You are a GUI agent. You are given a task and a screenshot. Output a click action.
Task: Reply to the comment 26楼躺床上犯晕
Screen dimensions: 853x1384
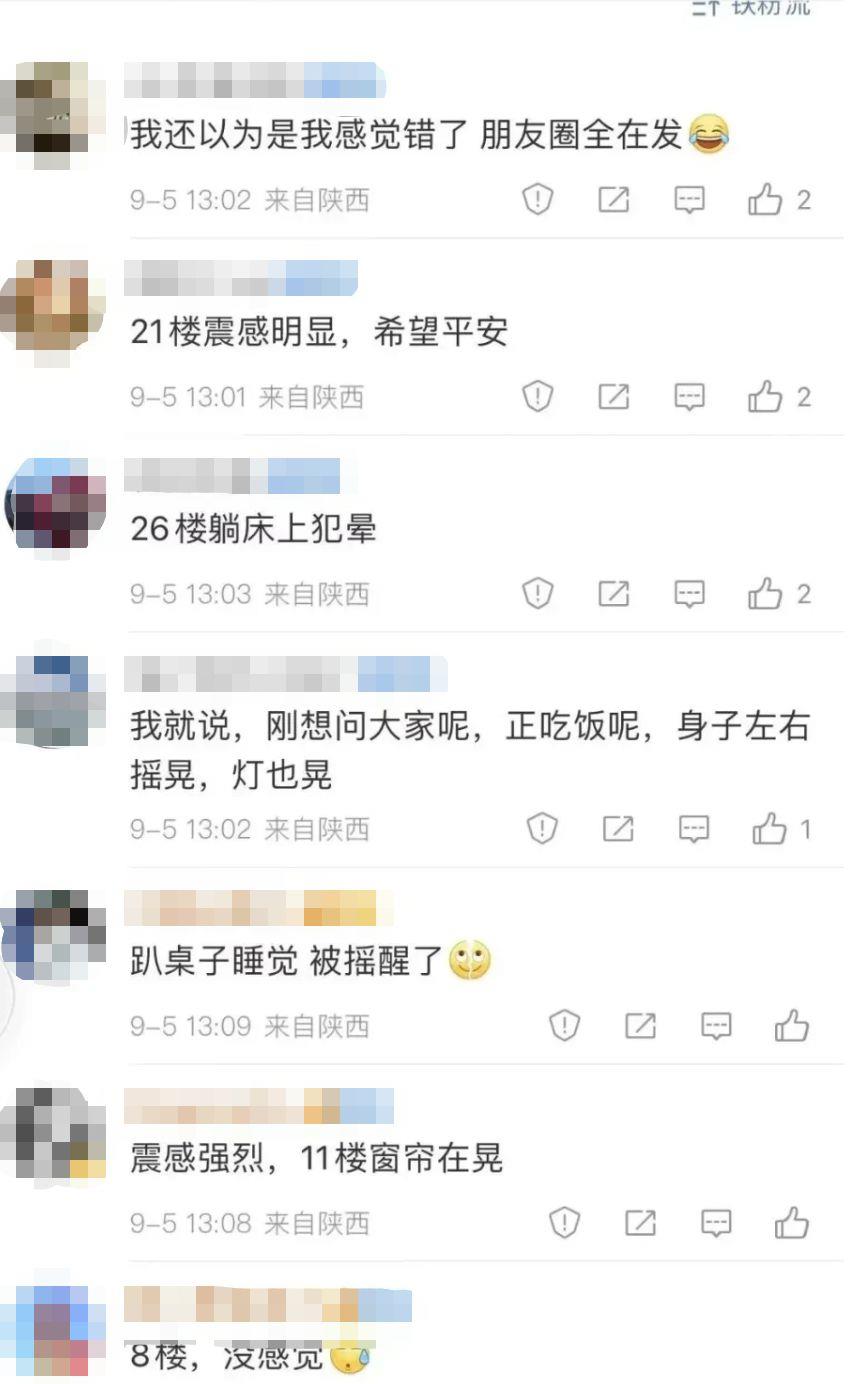(689, 594)
